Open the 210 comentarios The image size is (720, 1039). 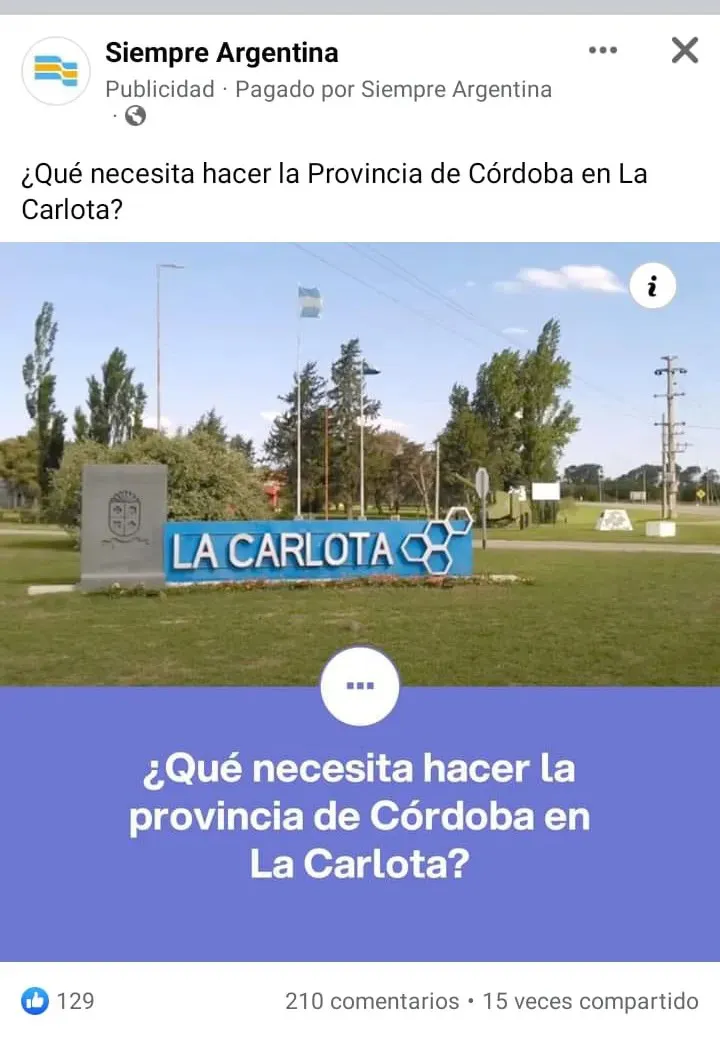click(371, 1001)
